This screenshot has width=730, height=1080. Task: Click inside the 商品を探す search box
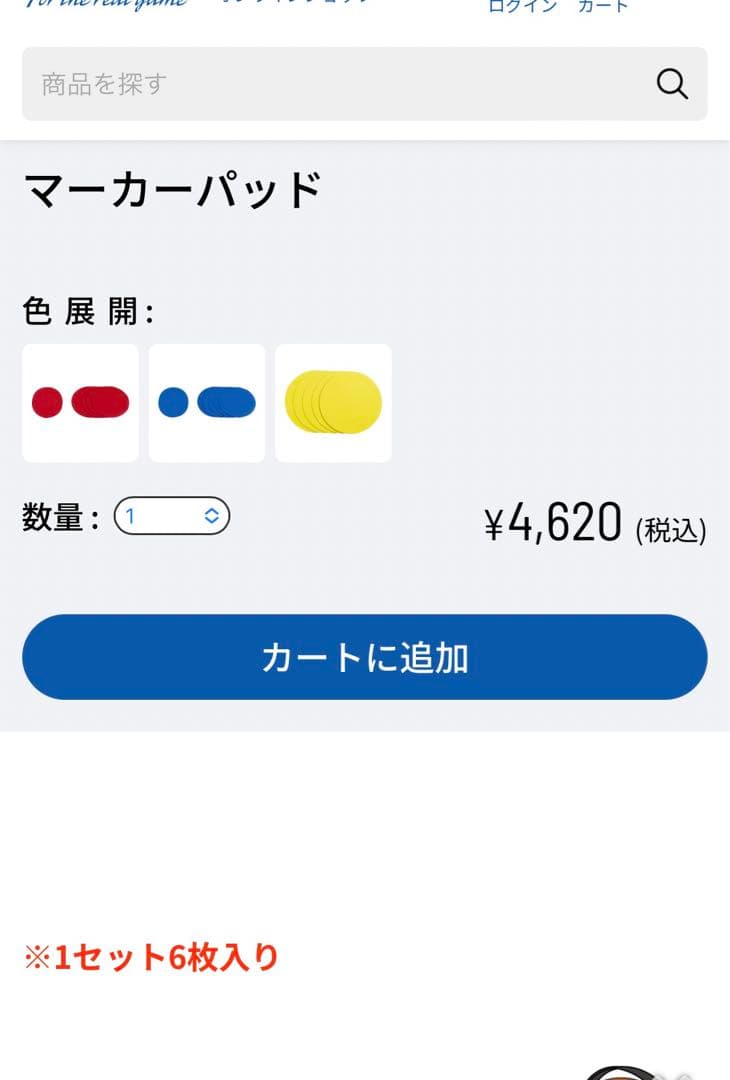coord(200,84)
